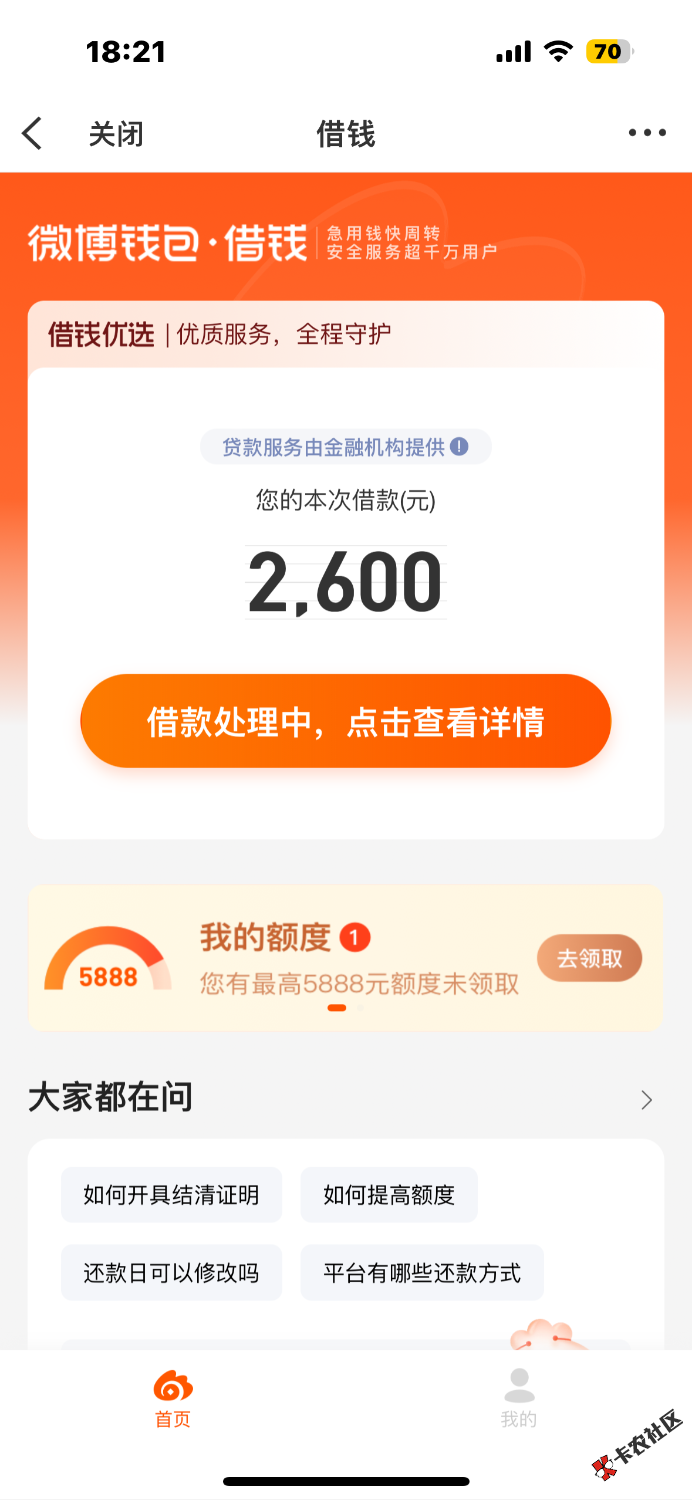
Task: Select the 如何开具结清证明 question chip
Action: [171, 1194]
